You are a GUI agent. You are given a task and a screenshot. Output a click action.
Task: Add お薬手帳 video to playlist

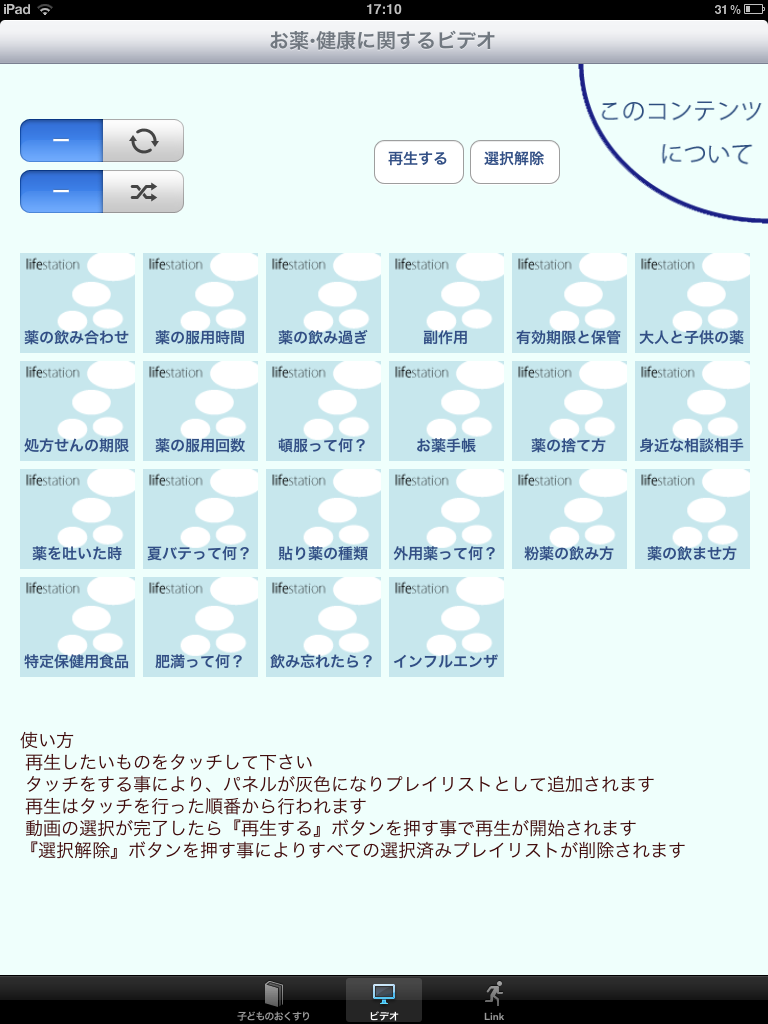click(446, 411)
